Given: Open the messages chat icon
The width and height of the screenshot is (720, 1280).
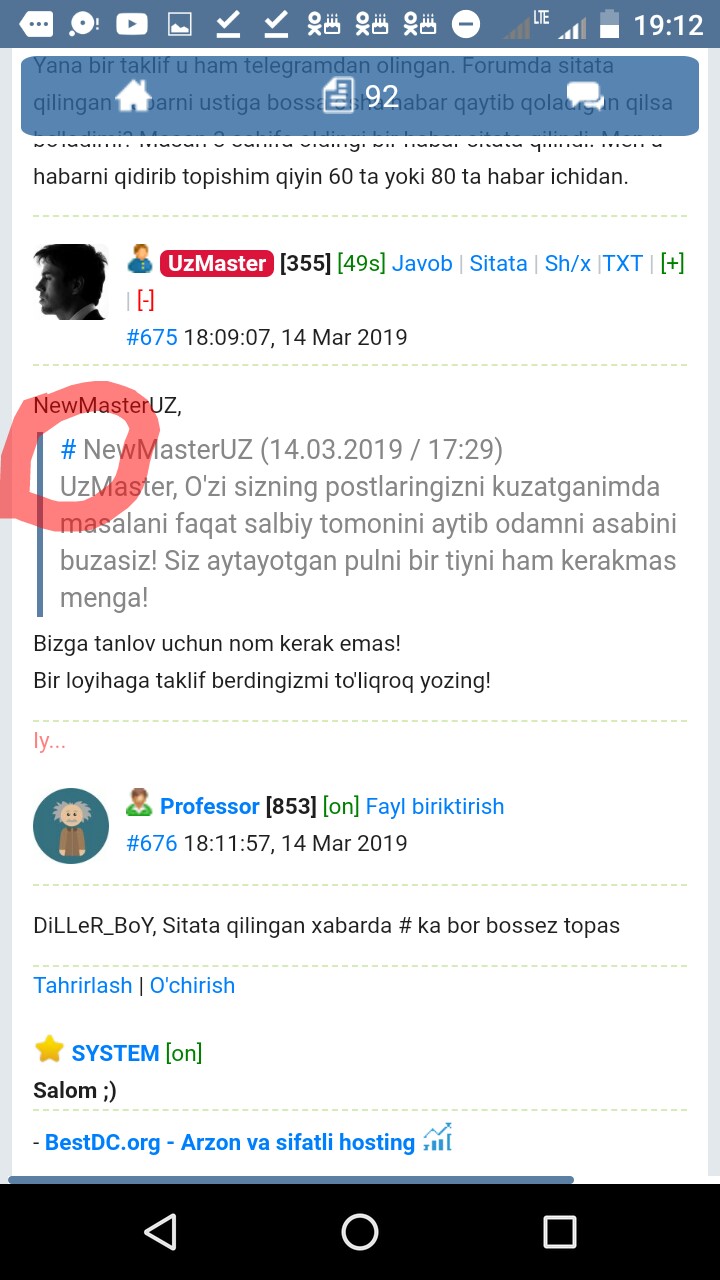Looking at the screenshot, I should pyautogui.click(x=585, y=96).
